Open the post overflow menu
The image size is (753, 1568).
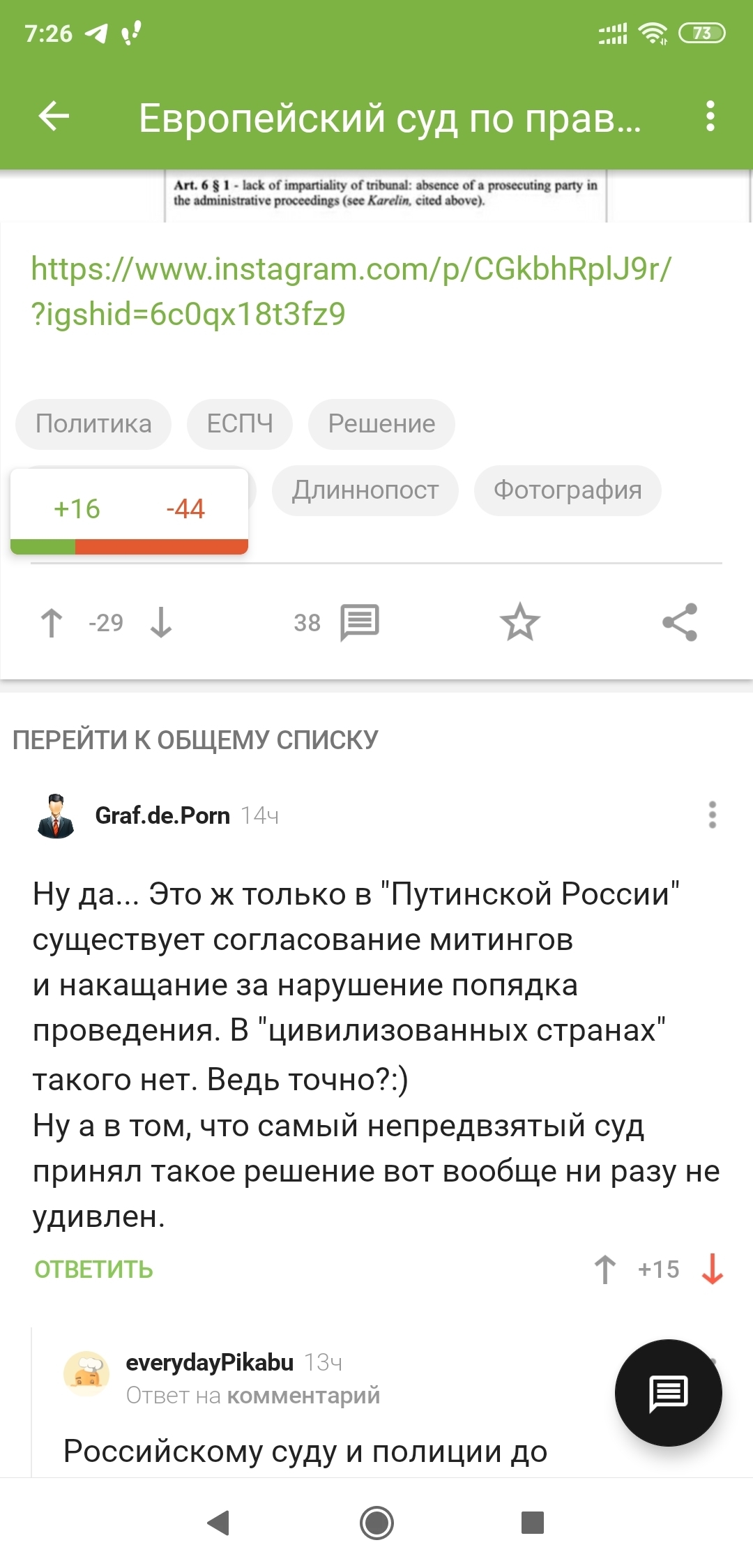click(710, 116)
